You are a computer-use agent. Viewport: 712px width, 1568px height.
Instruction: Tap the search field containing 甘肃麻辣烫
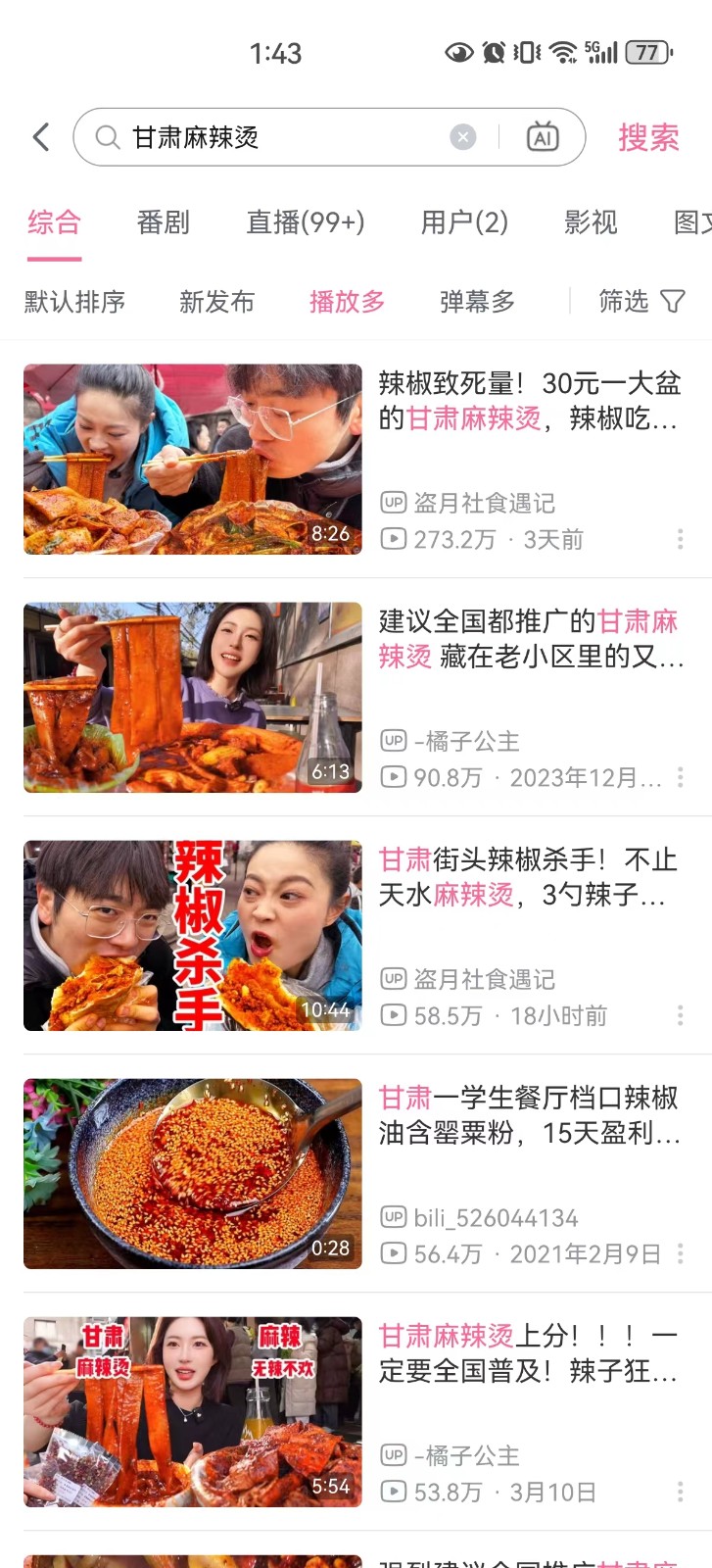coord(274,137)
